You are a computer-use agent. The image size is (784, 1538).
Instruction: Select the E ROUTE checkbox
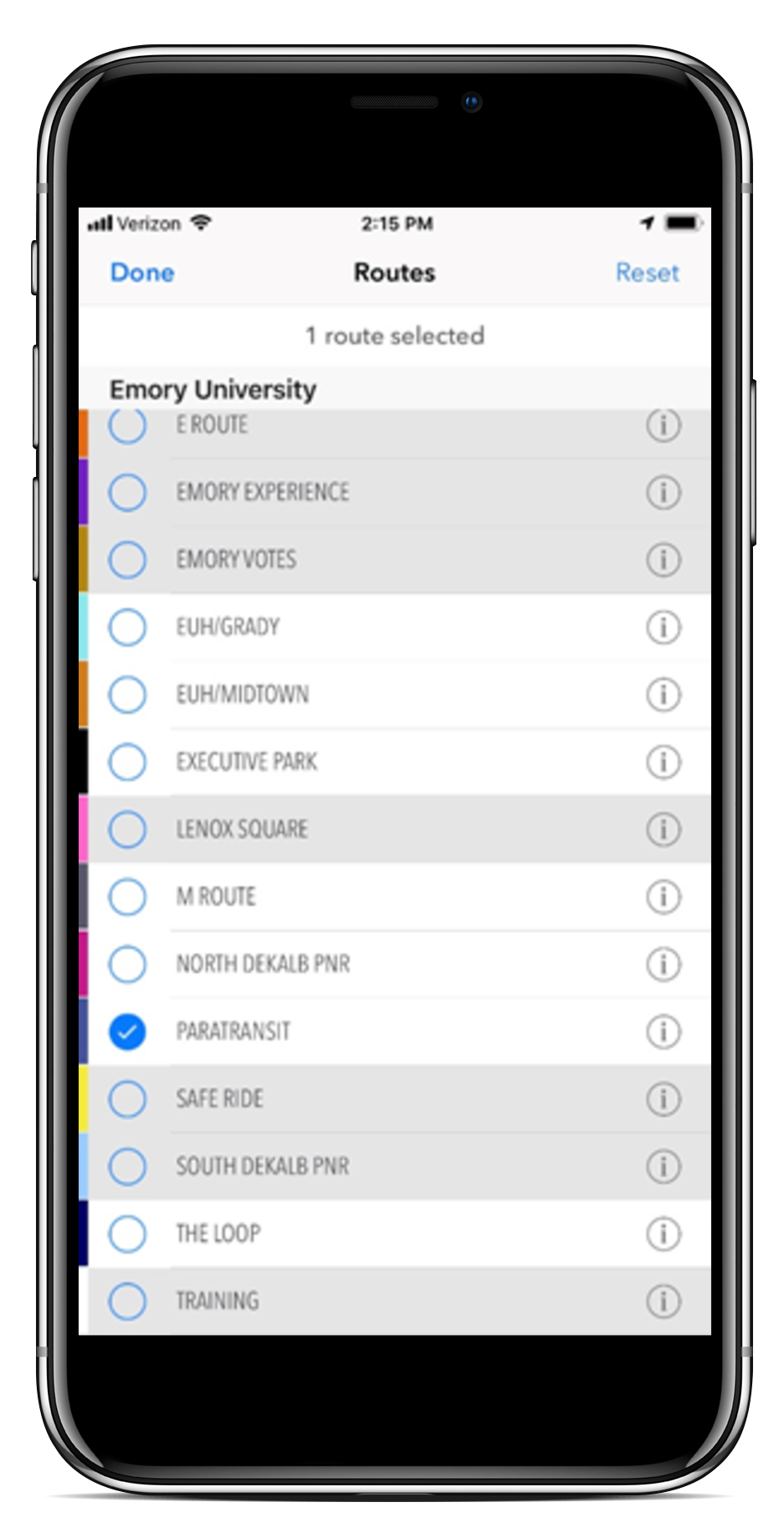pos(127,425)
